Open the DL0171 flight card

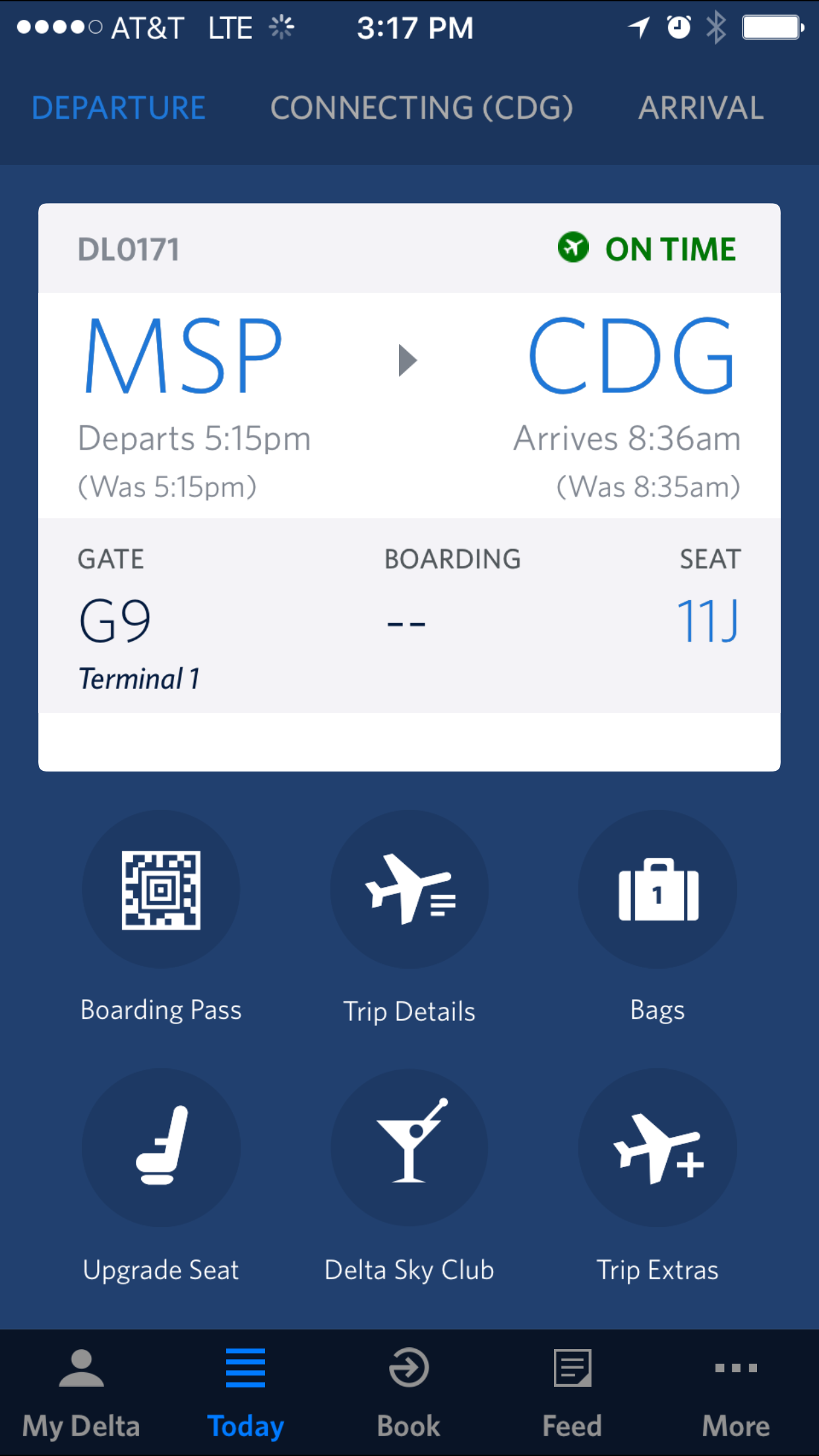pyautogui.click(x=409, y=396)
